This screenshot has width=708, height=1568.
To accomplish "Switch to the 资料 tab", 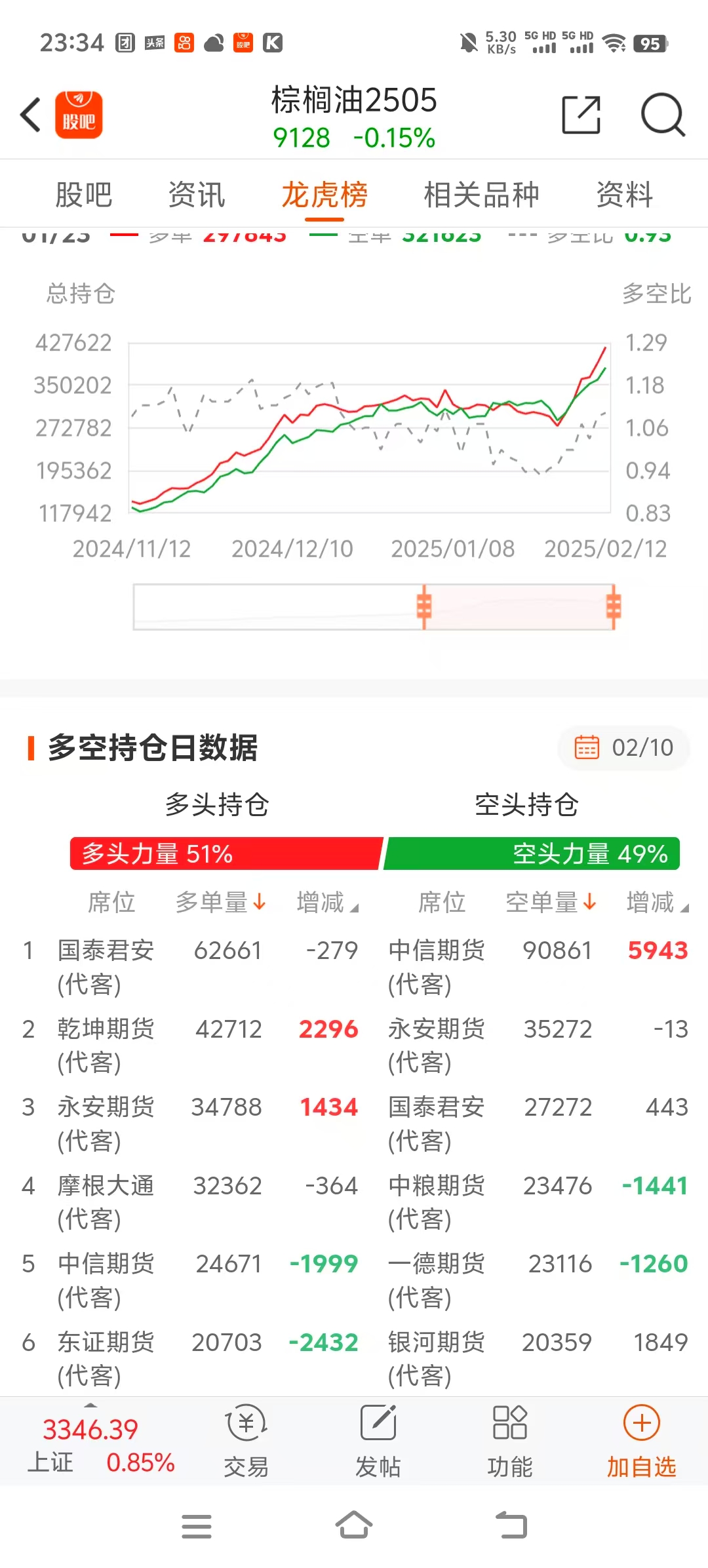I will (625, 195).
